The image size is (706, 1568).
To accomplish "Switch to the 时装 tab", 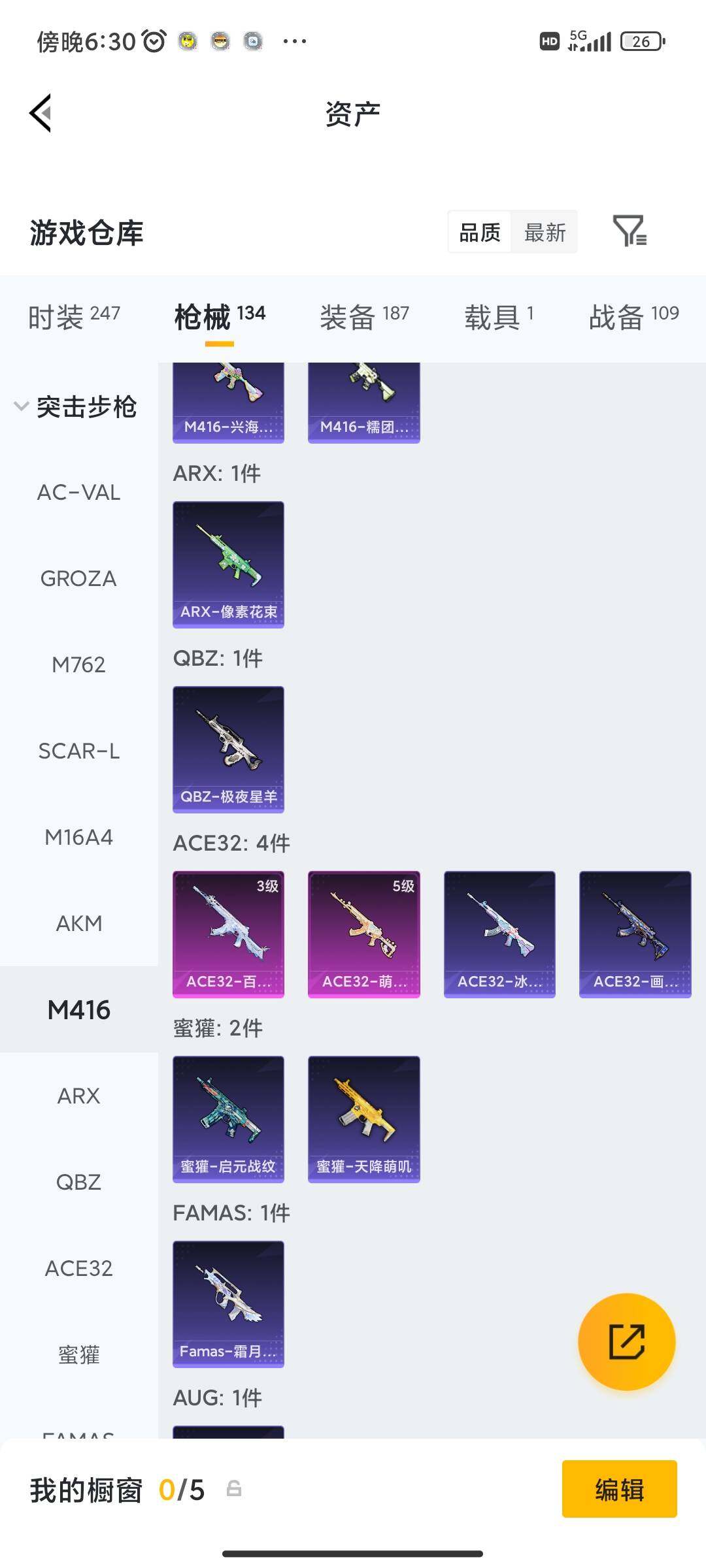I will click(x=74, y=317).
